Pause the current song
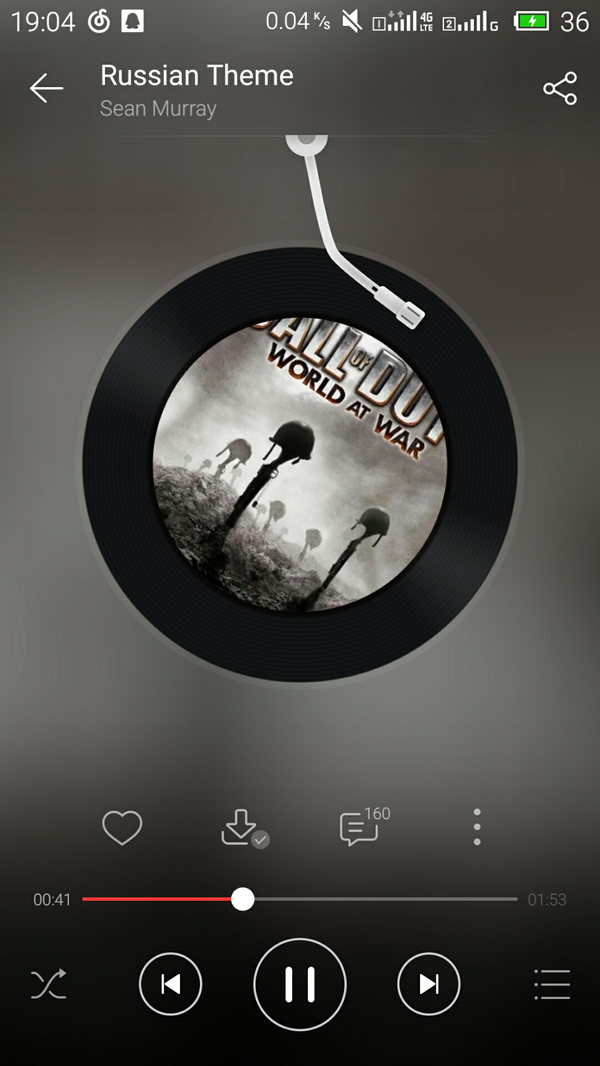The image size is (600, 1066). tap(300, 985)
